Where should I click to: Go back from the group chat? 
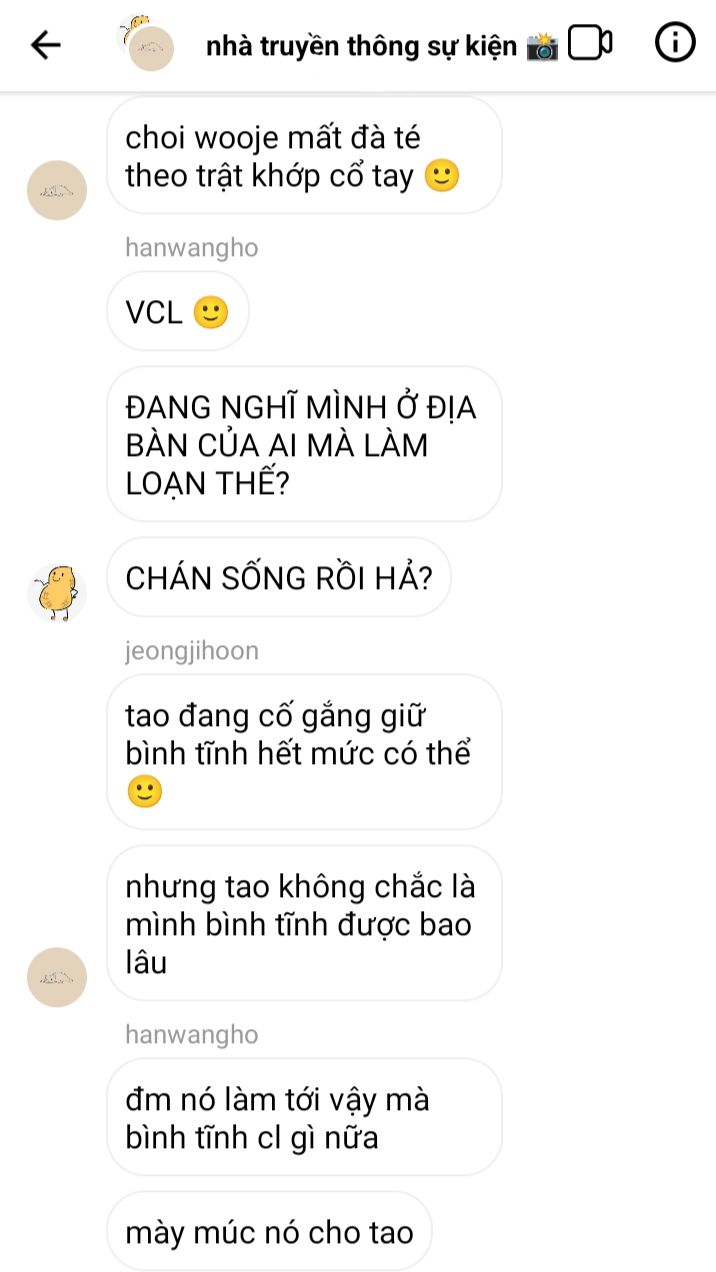pyautogui.click(x=46, y=45)
